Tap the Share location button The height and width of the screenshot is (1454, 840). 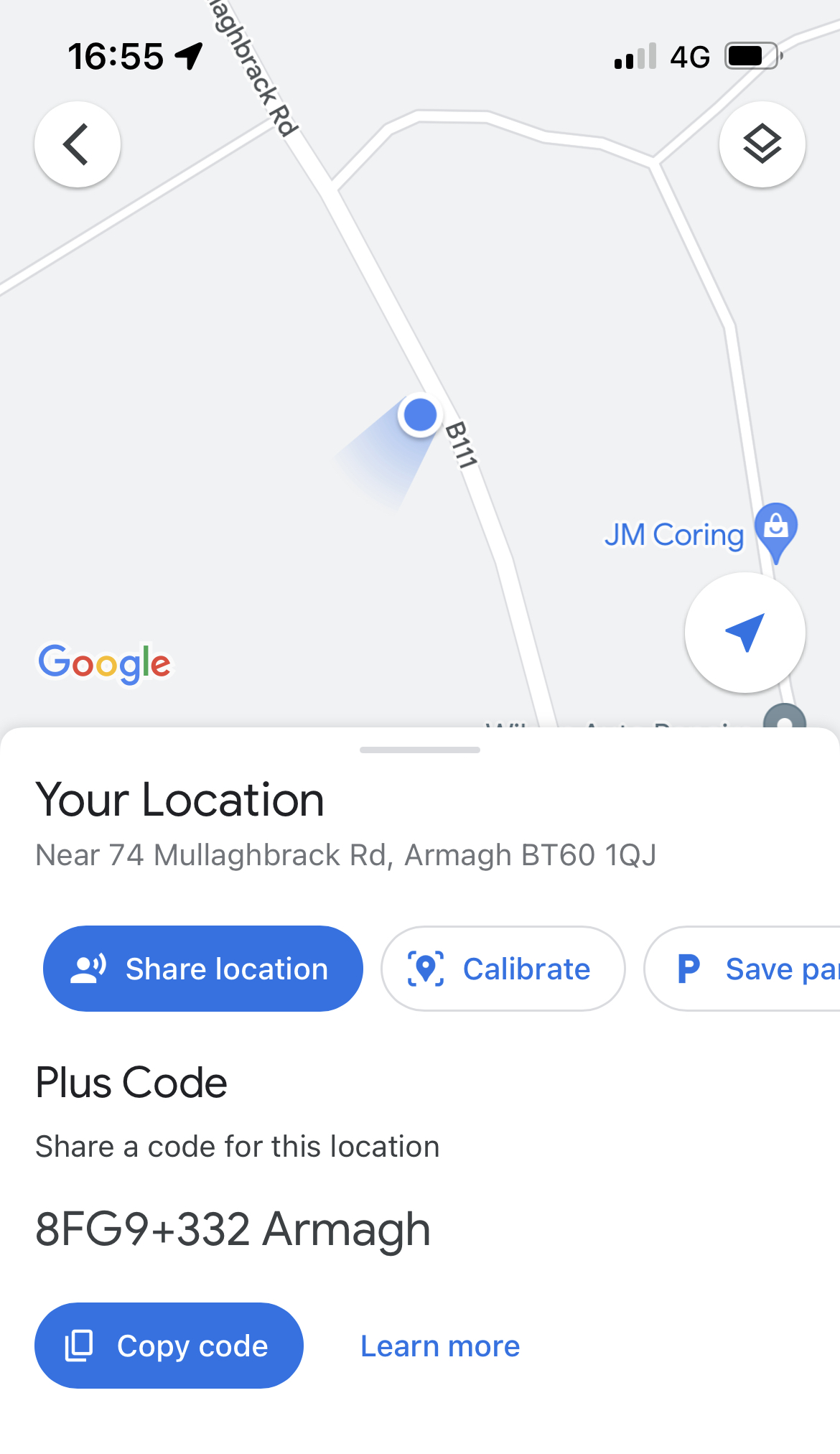[x=203, y=969]
